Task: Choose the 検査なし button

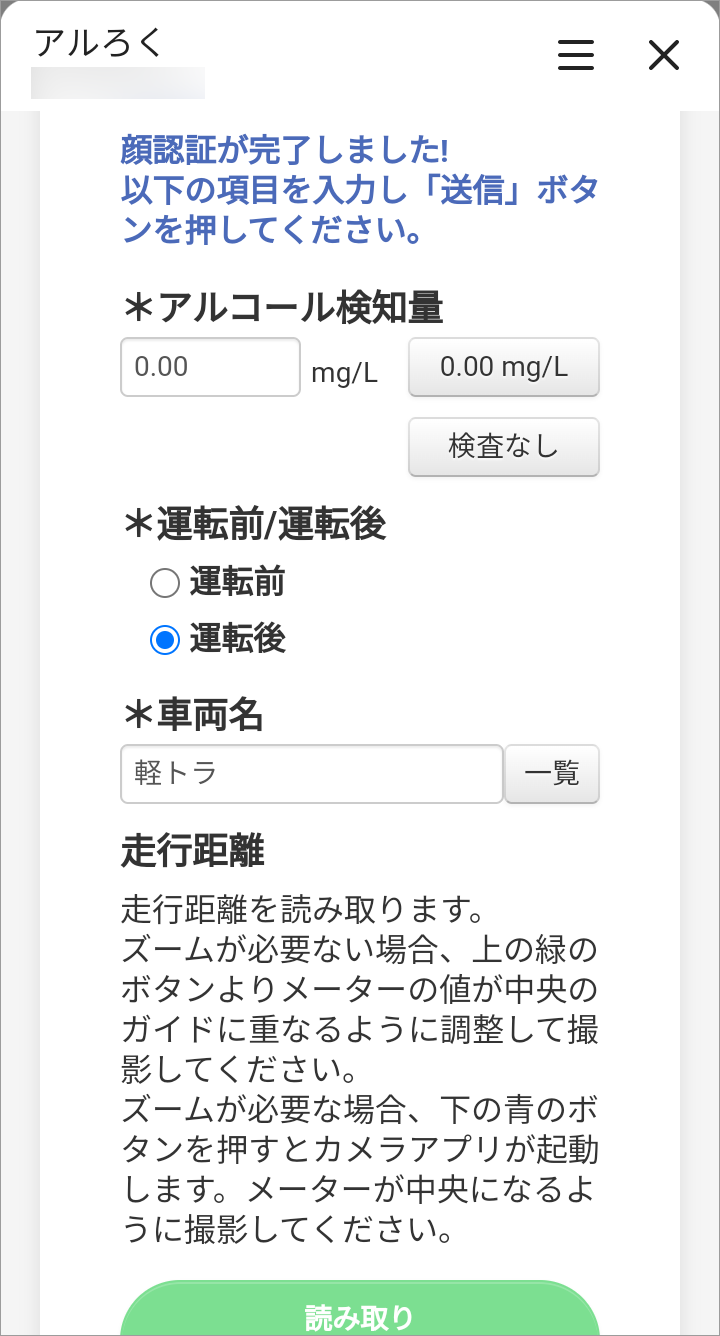Action: pos(503,446)
